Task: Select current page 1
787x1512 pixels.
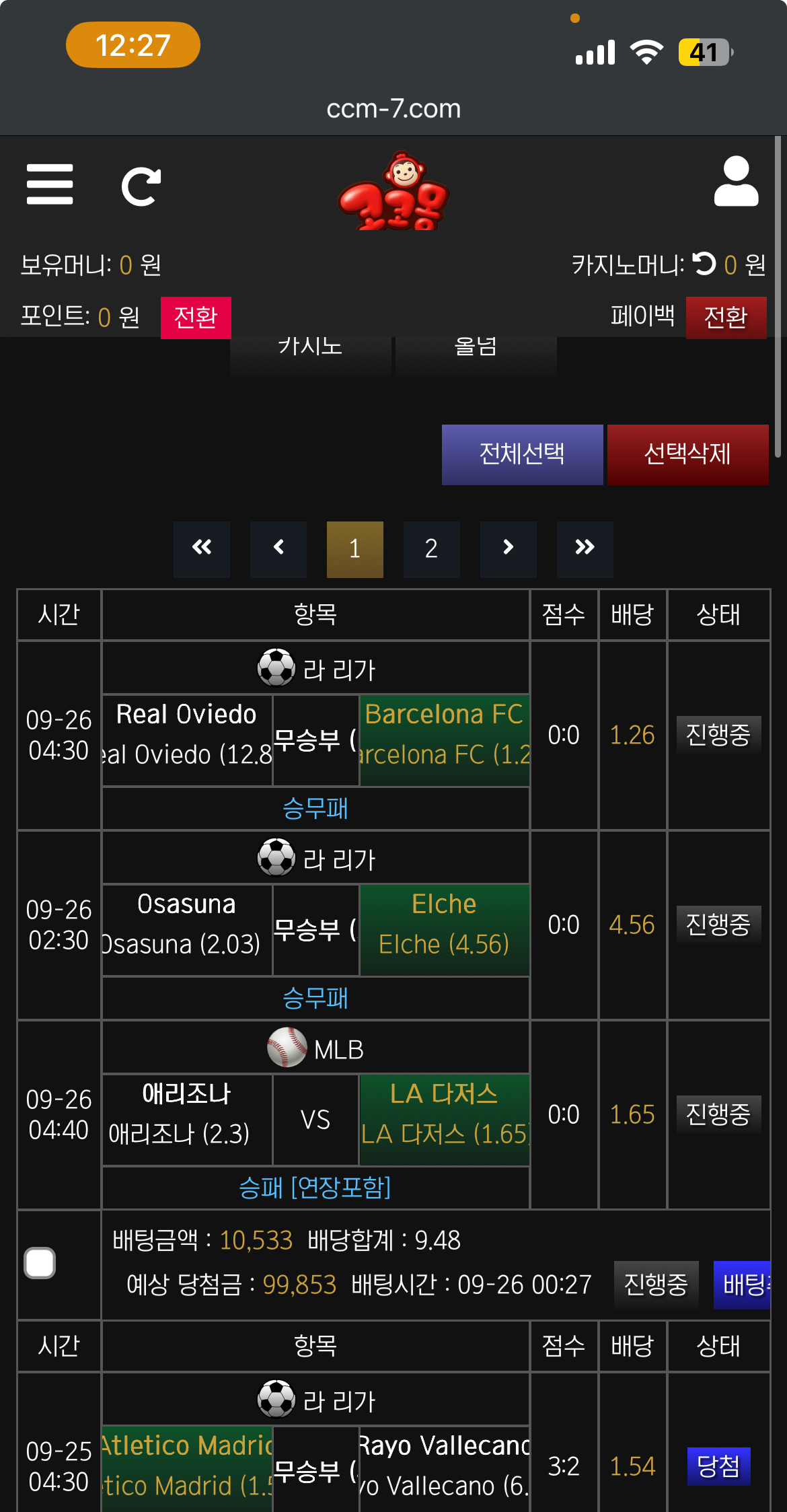Action: (x=354, y=548)
